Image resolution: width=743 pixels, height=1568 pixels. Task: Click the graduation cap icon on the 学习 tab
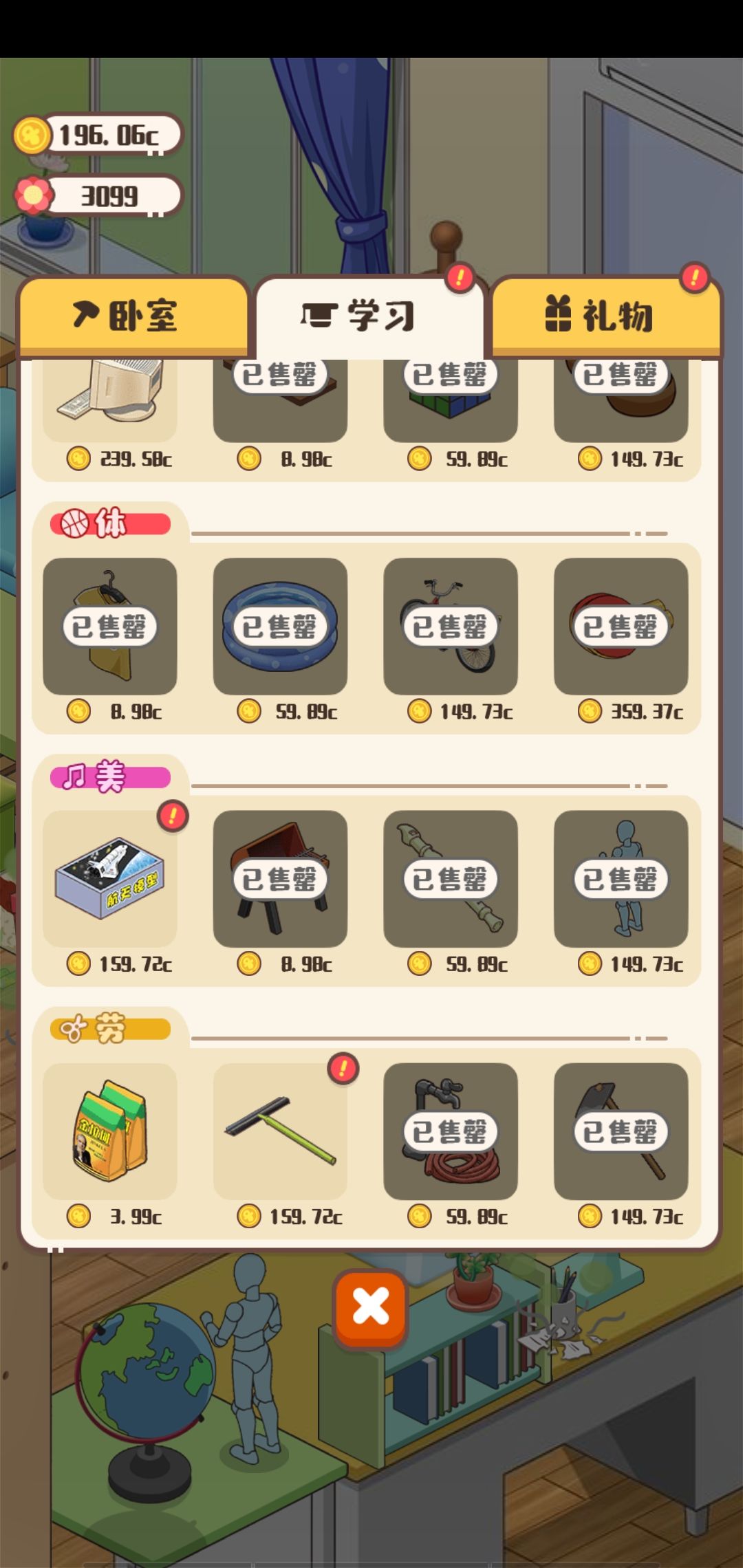pos(318,315)
